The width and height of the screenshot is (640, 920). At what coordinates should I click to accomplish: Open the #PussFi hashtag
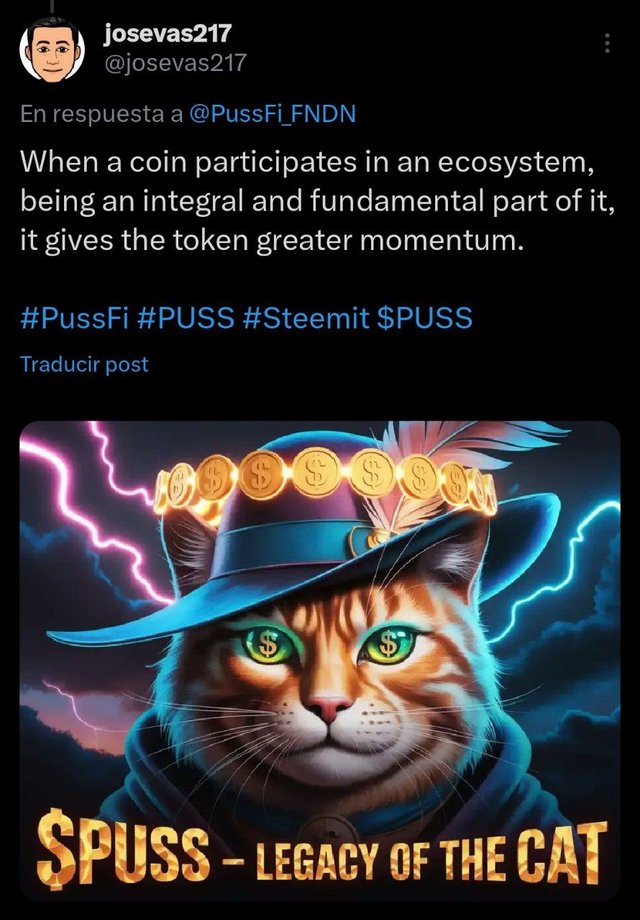click(x=73, y=319)
